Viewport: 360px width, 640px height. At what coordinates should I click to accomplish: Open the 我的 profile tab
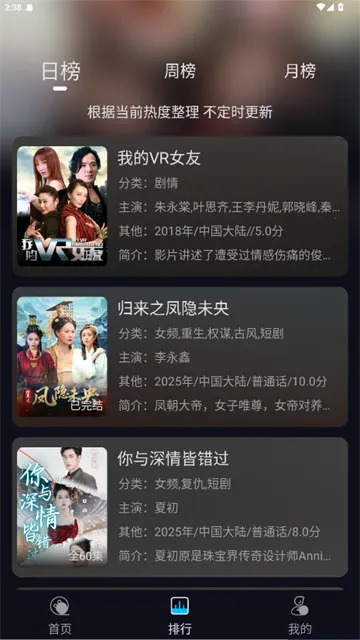pyautogui.click(x=300, y=615)
